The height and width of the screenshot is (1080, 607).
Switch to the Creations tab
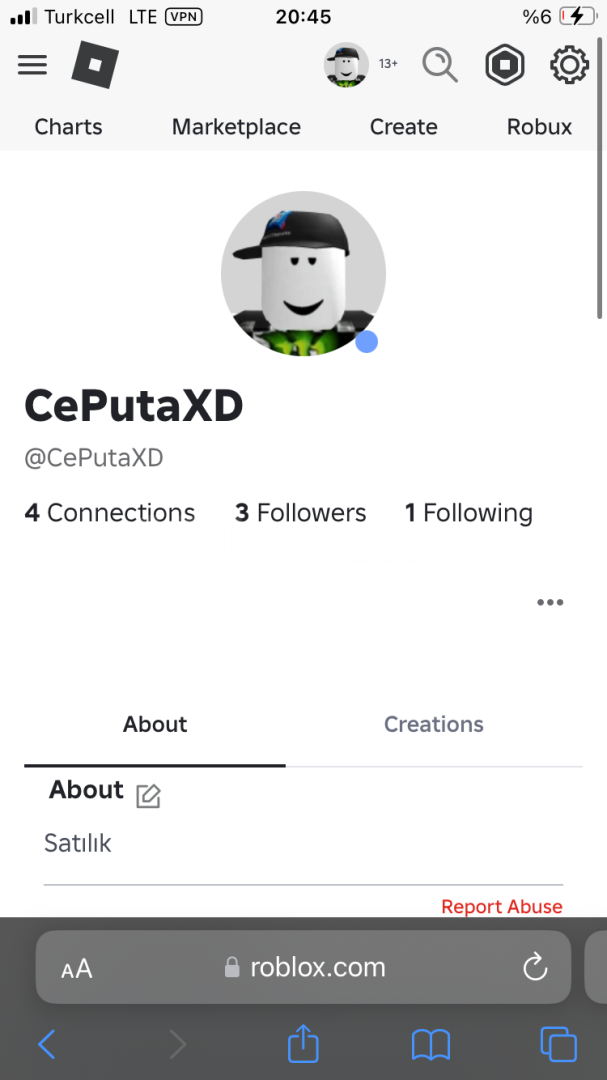pyautogui.click(x=434, y=725)
